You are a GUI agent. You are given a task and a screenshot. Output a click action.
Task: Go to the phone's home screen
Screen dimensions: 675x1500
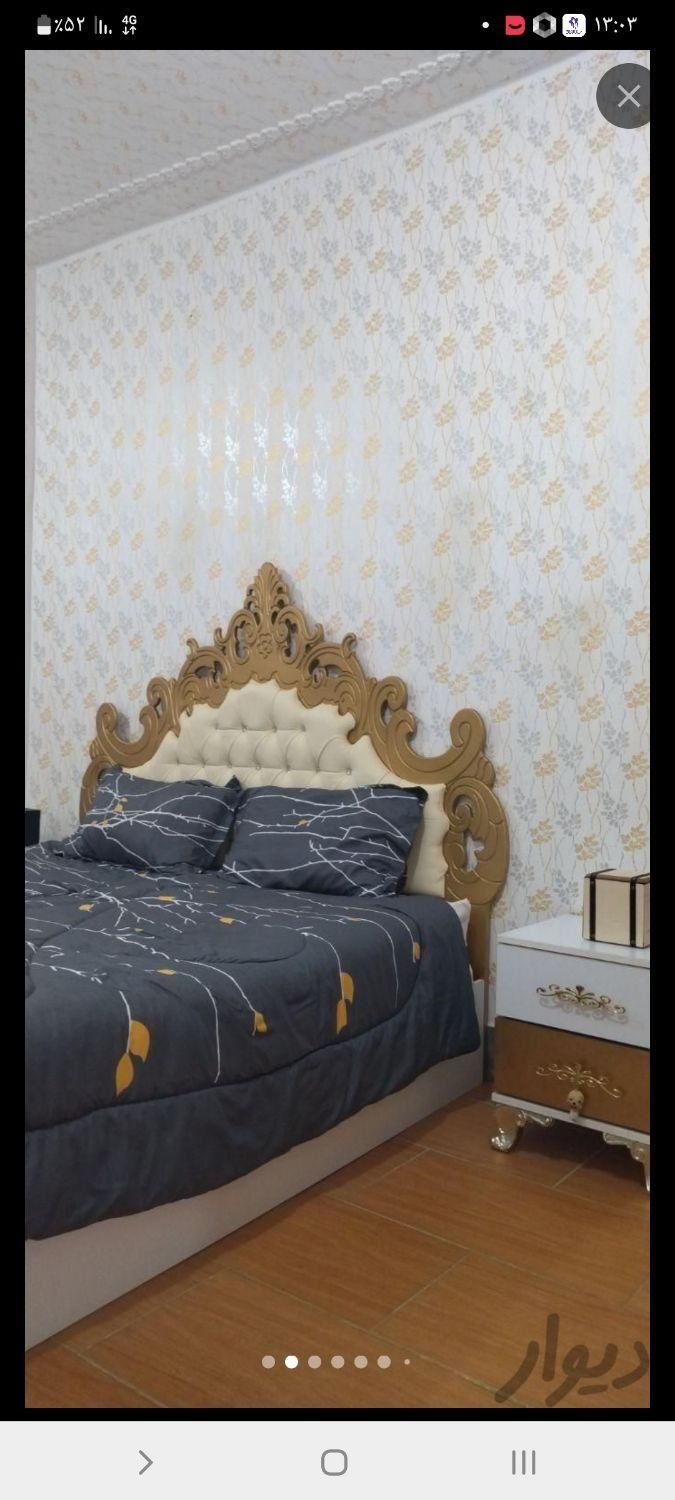[334, 1462]
